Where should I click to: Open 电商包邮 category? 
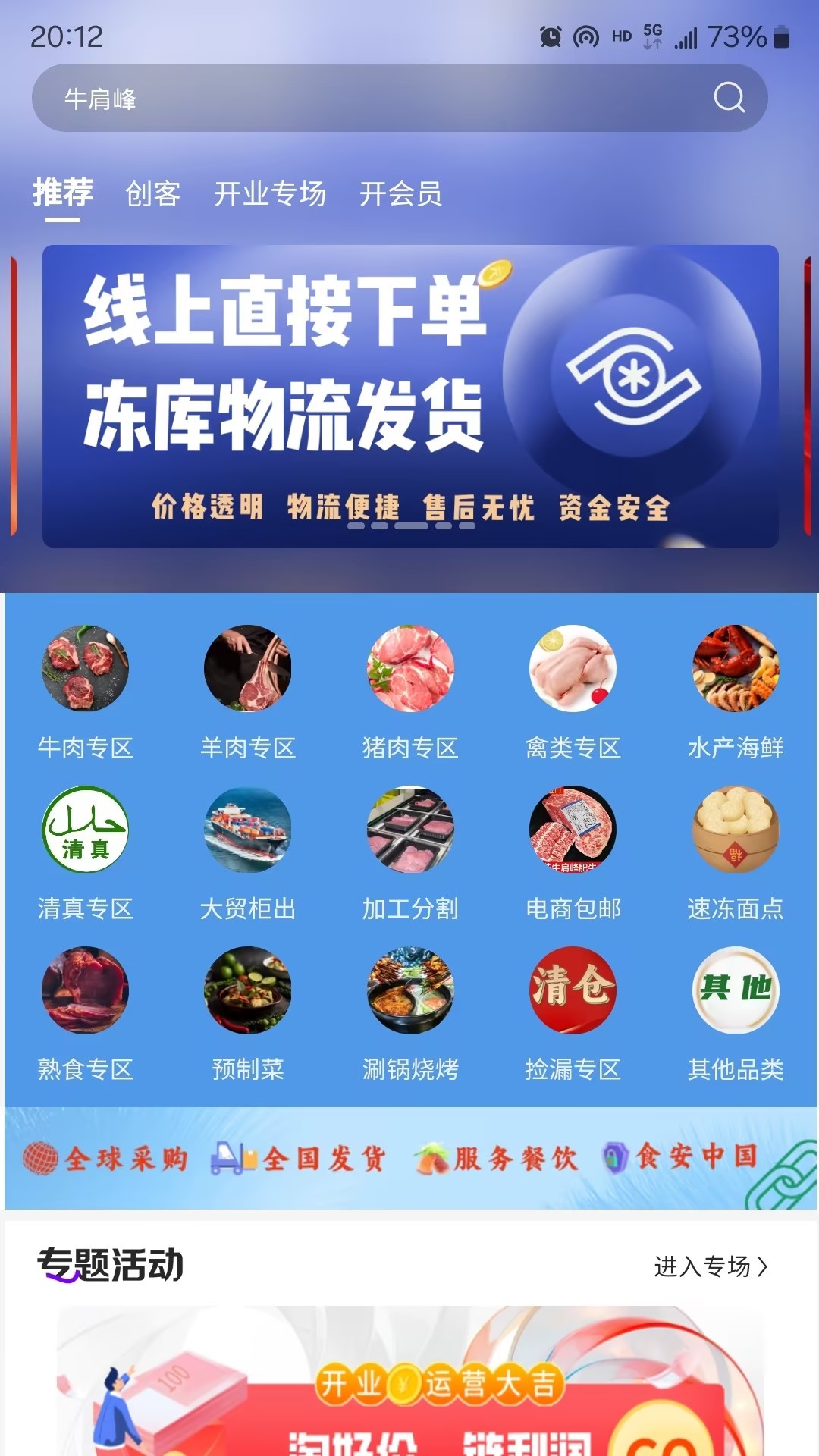point(573,851)
